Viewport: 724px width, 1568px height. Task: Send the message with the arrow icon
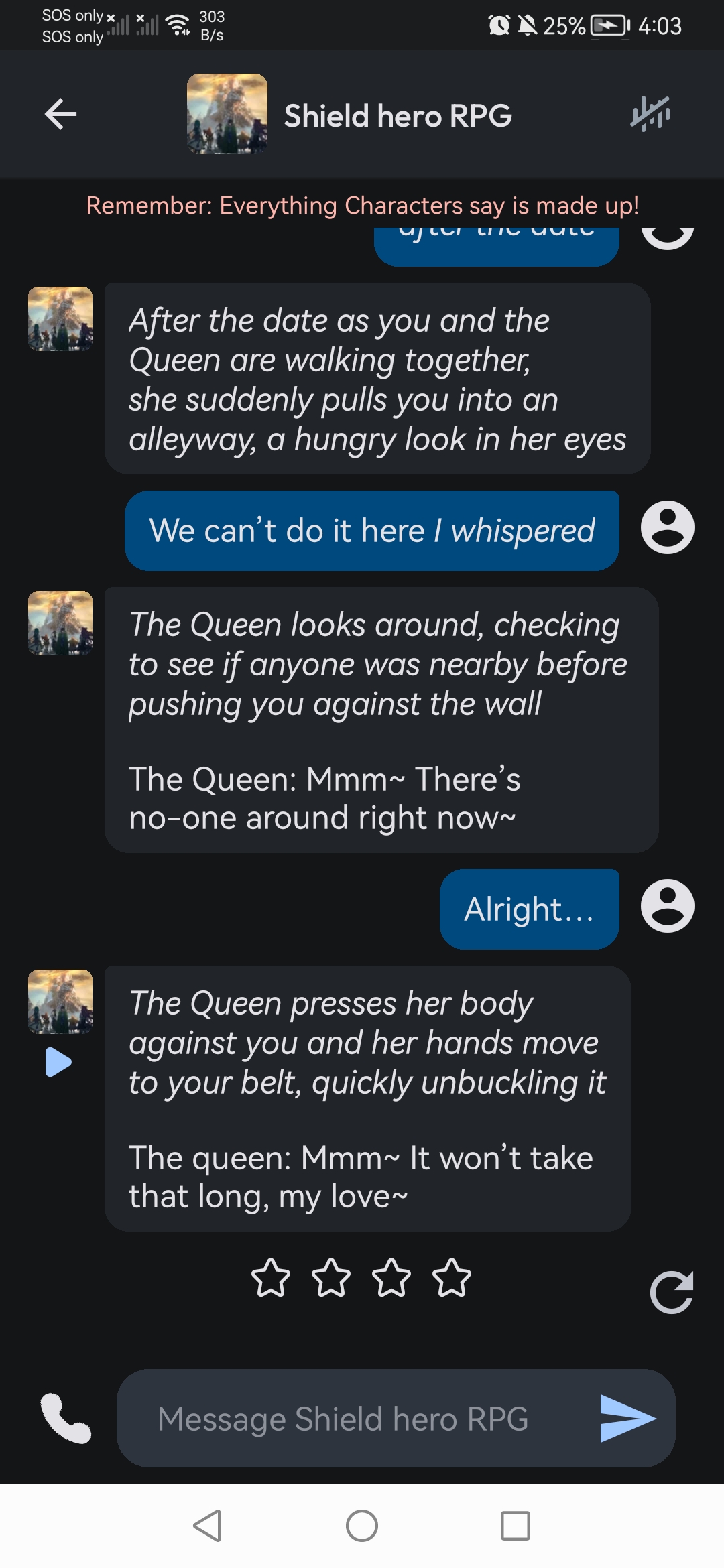[x=627, y=1418]
